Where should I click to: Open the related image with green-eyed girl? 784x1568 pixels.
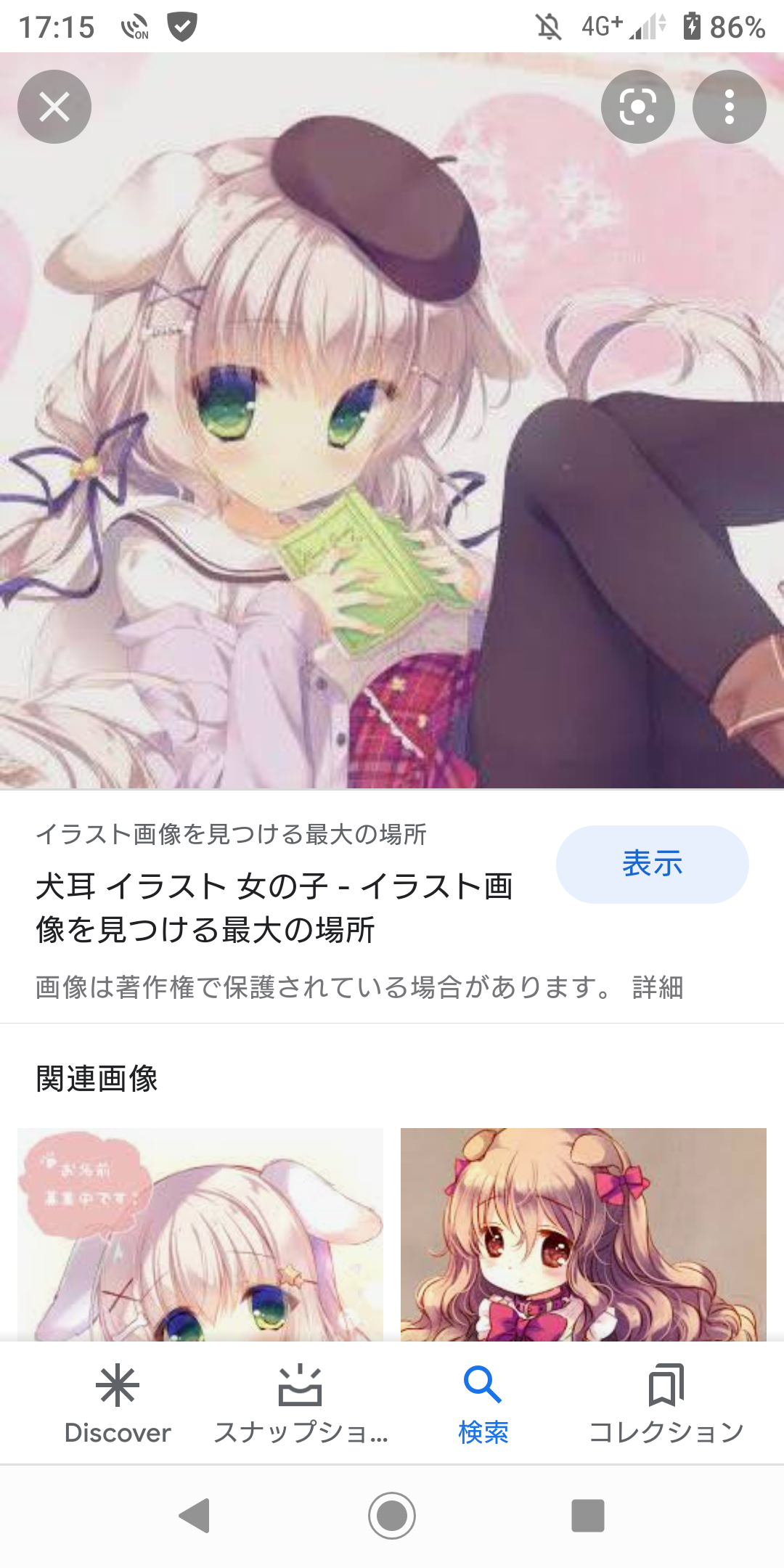pos(200,1234)
